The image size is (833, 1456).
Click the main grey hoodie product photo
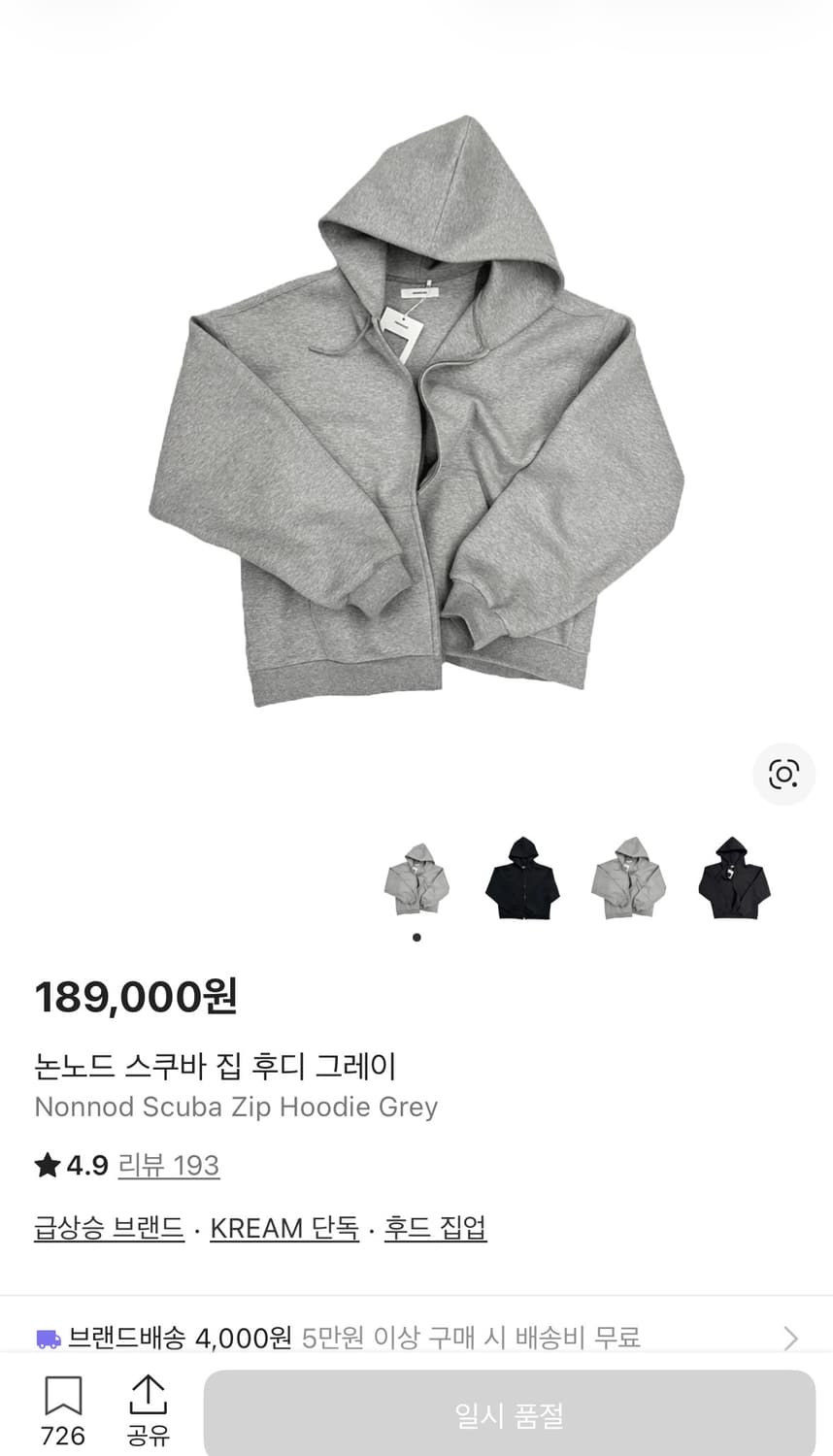[417, 417]
